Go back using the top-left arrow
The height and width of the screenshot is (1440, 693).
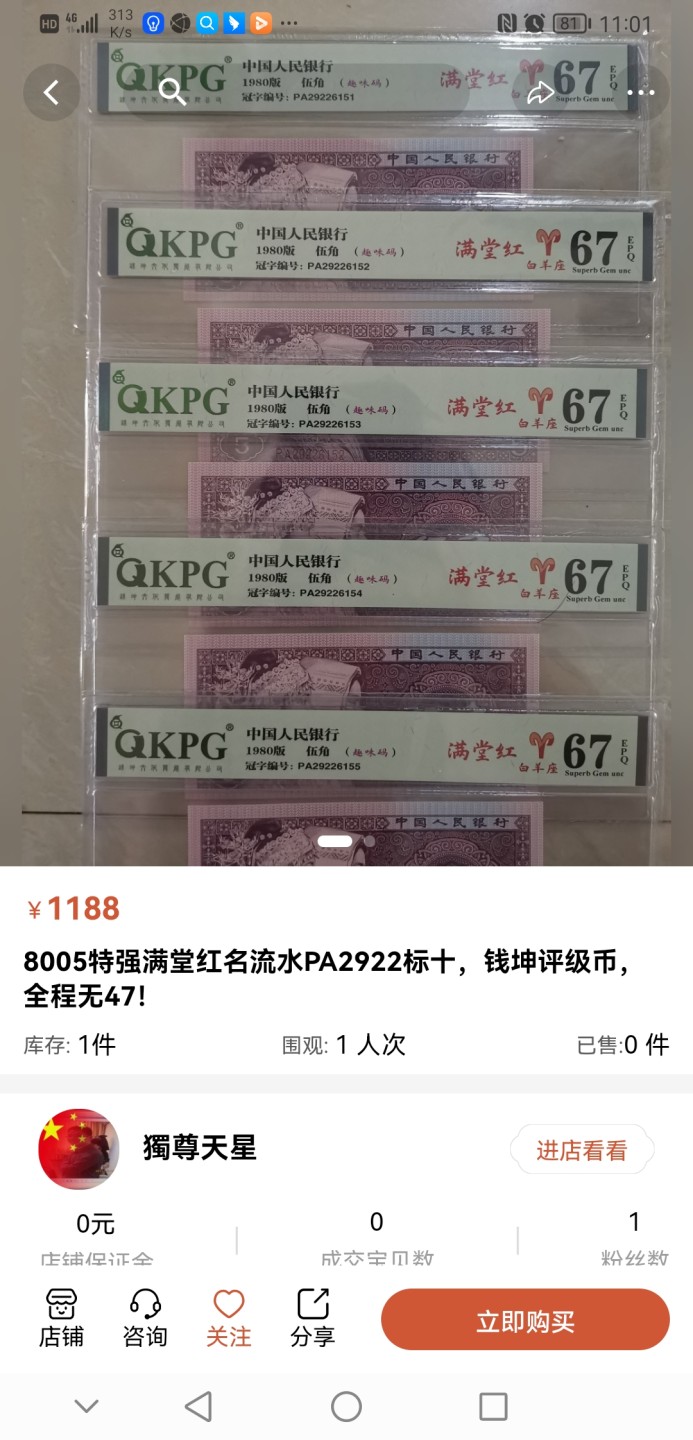click(x=51, y=93)
